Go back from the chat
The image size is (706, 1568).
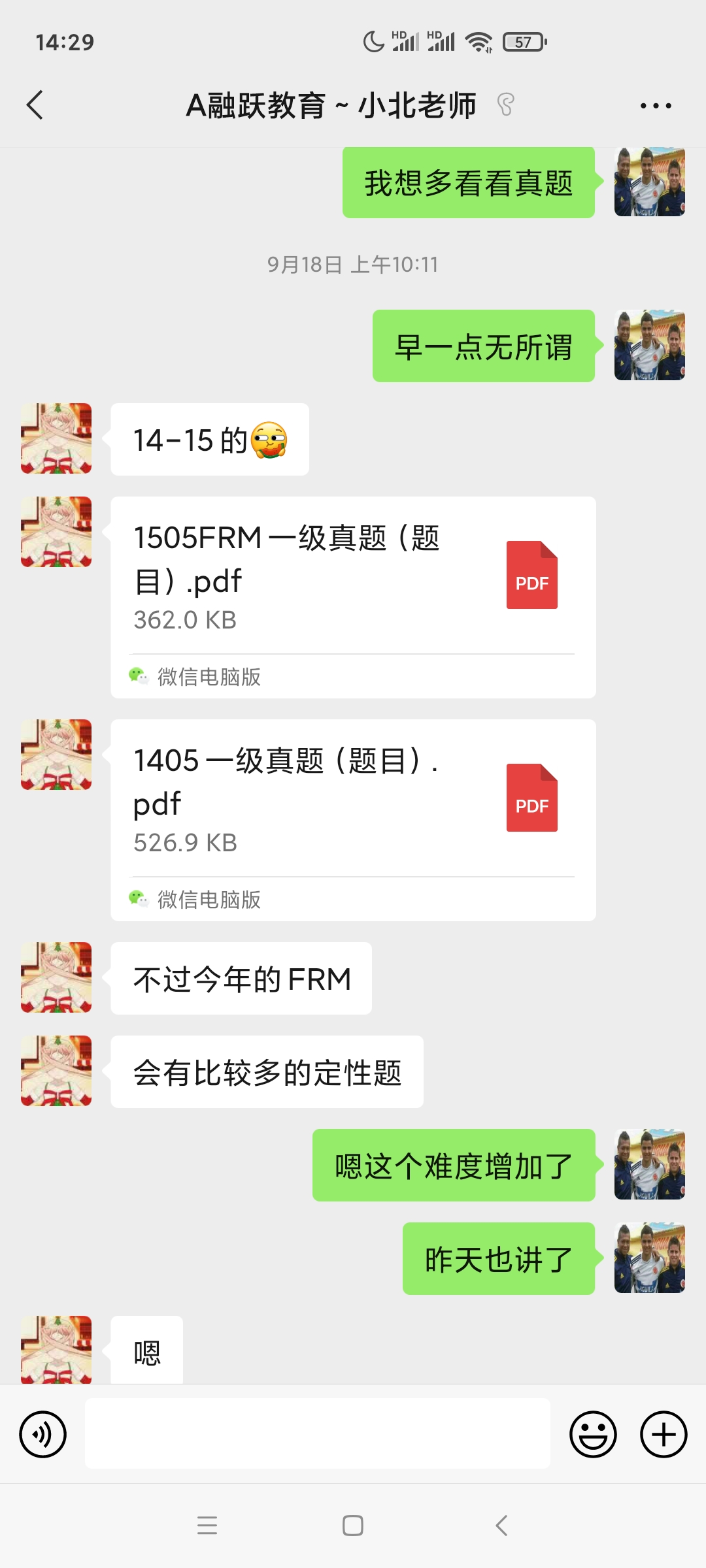(35, 105)
